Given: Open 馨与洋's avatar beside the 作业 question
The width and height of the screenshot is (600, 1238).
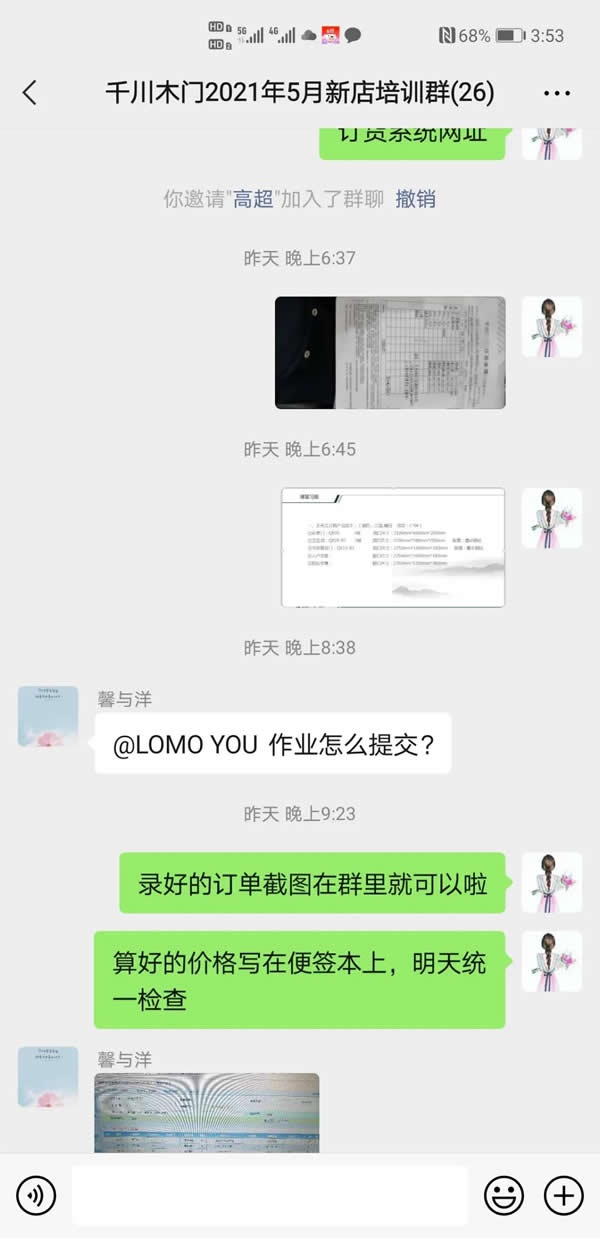Looking at the screenshot, I should pos(48,716).
